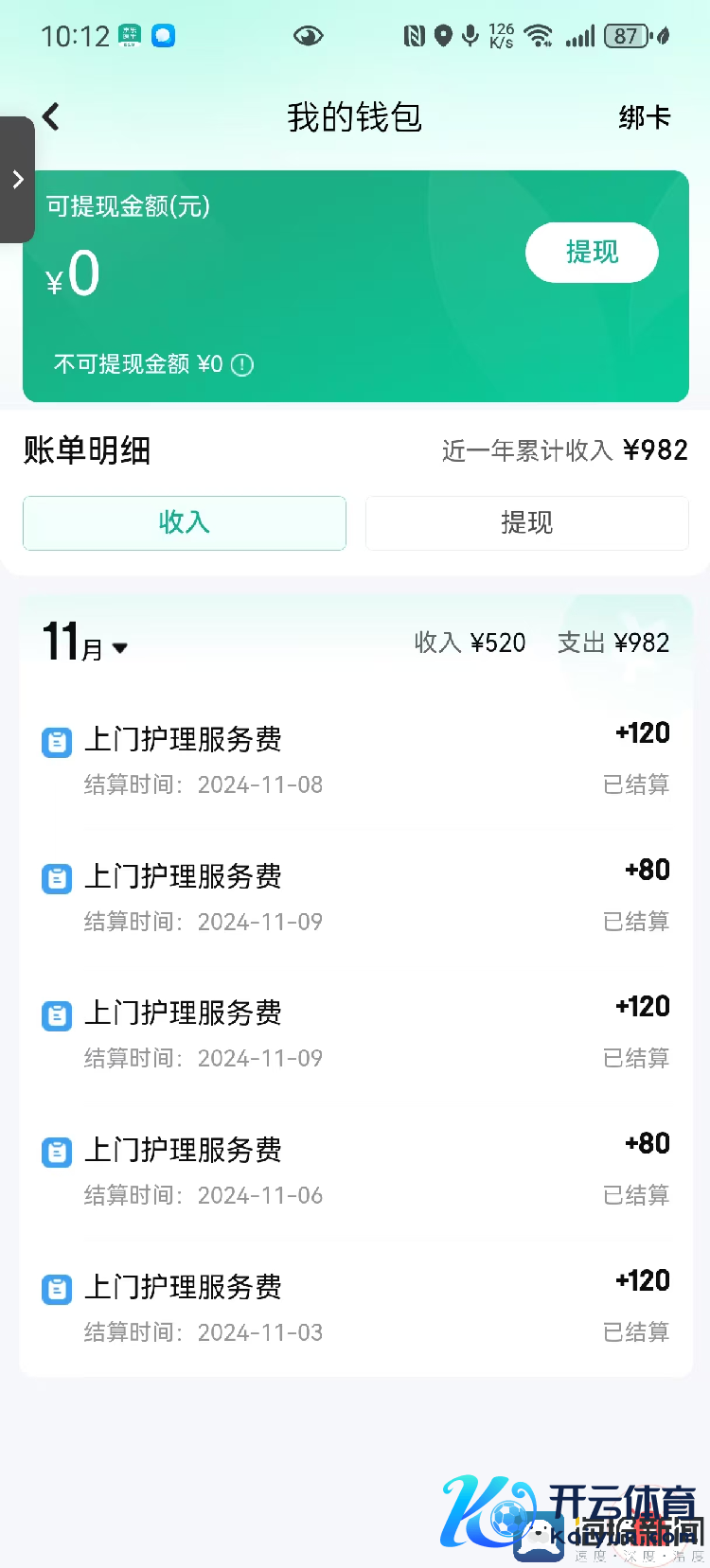Tap 绑卡 to bind a bank card
Screen dimensions: 710x1568
(x=644, y=117)
